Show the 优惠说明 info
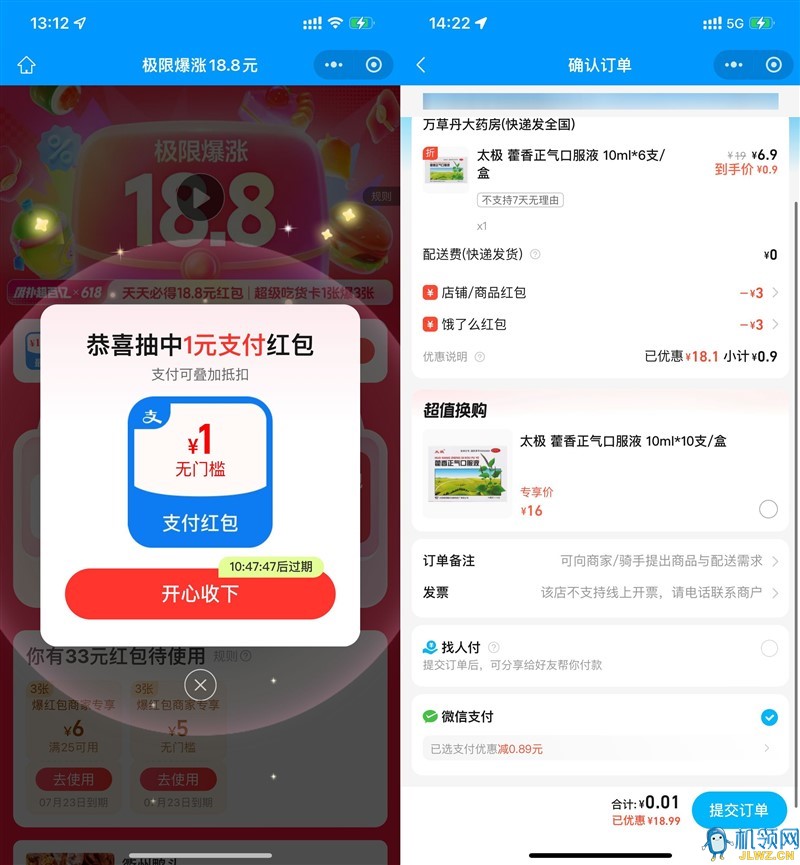Viewport: 800px width, 865px height. pyautogui.click(x=479, y=357)
